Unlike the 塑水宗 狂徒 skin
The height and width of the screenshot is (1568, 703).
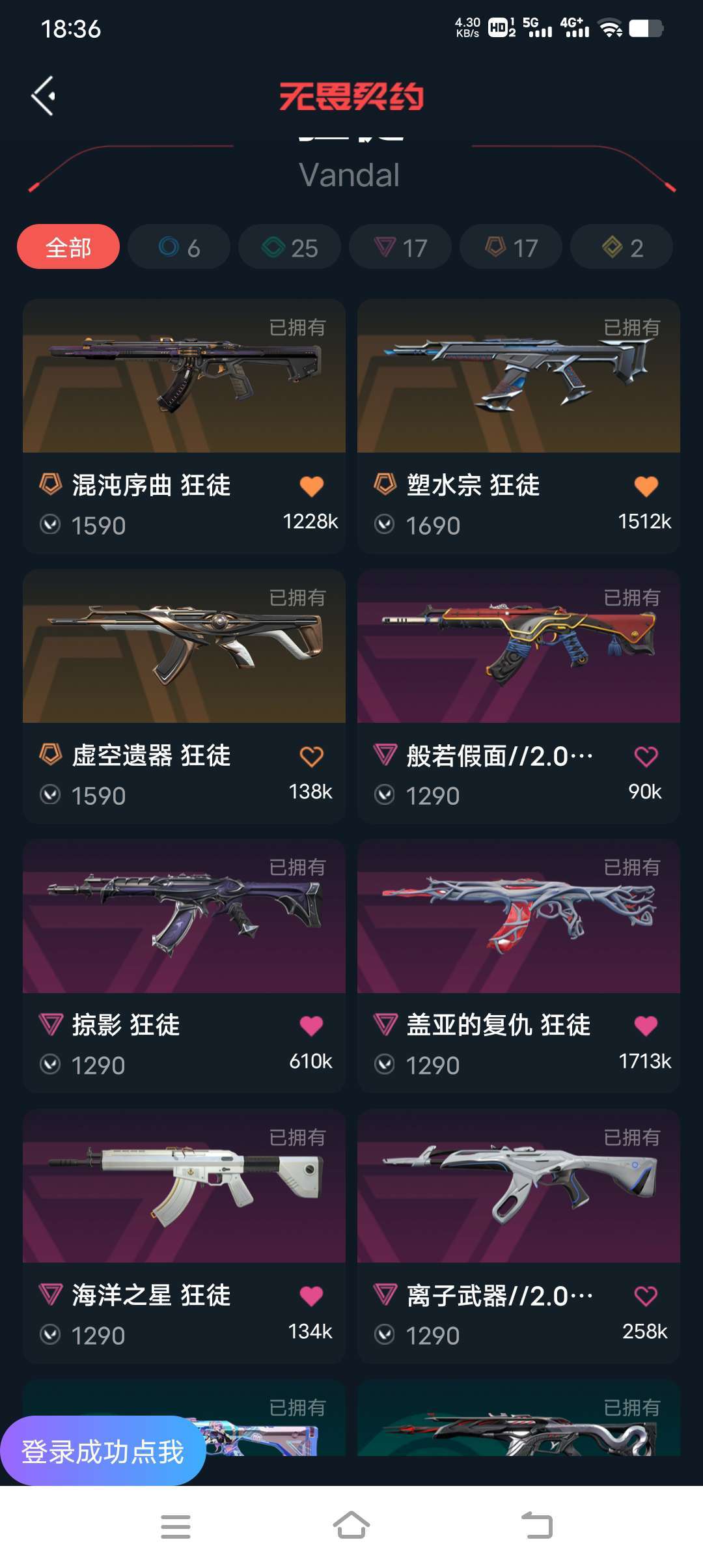pos(646,486)
